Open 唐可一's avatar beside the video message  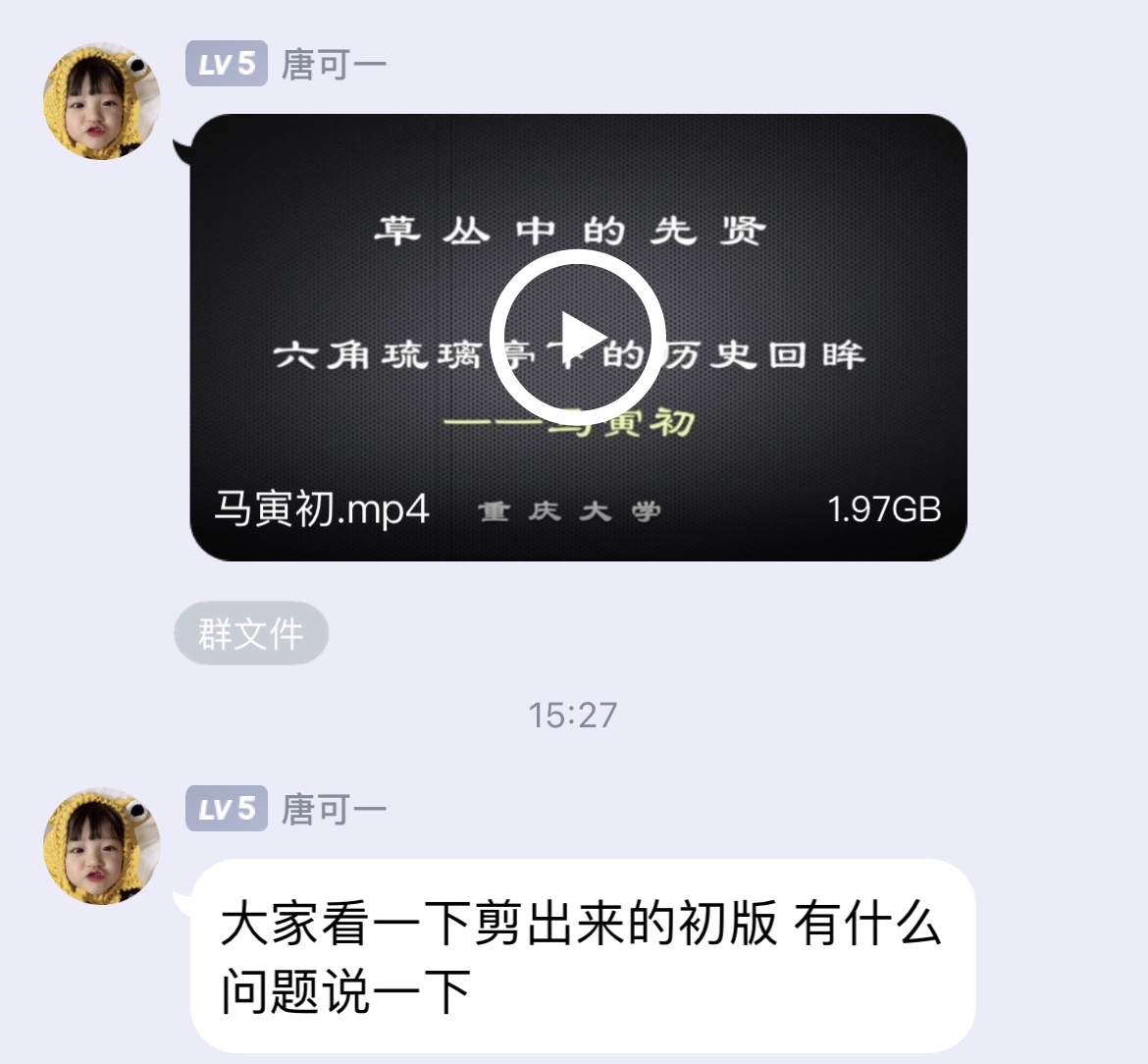(101, 101)
